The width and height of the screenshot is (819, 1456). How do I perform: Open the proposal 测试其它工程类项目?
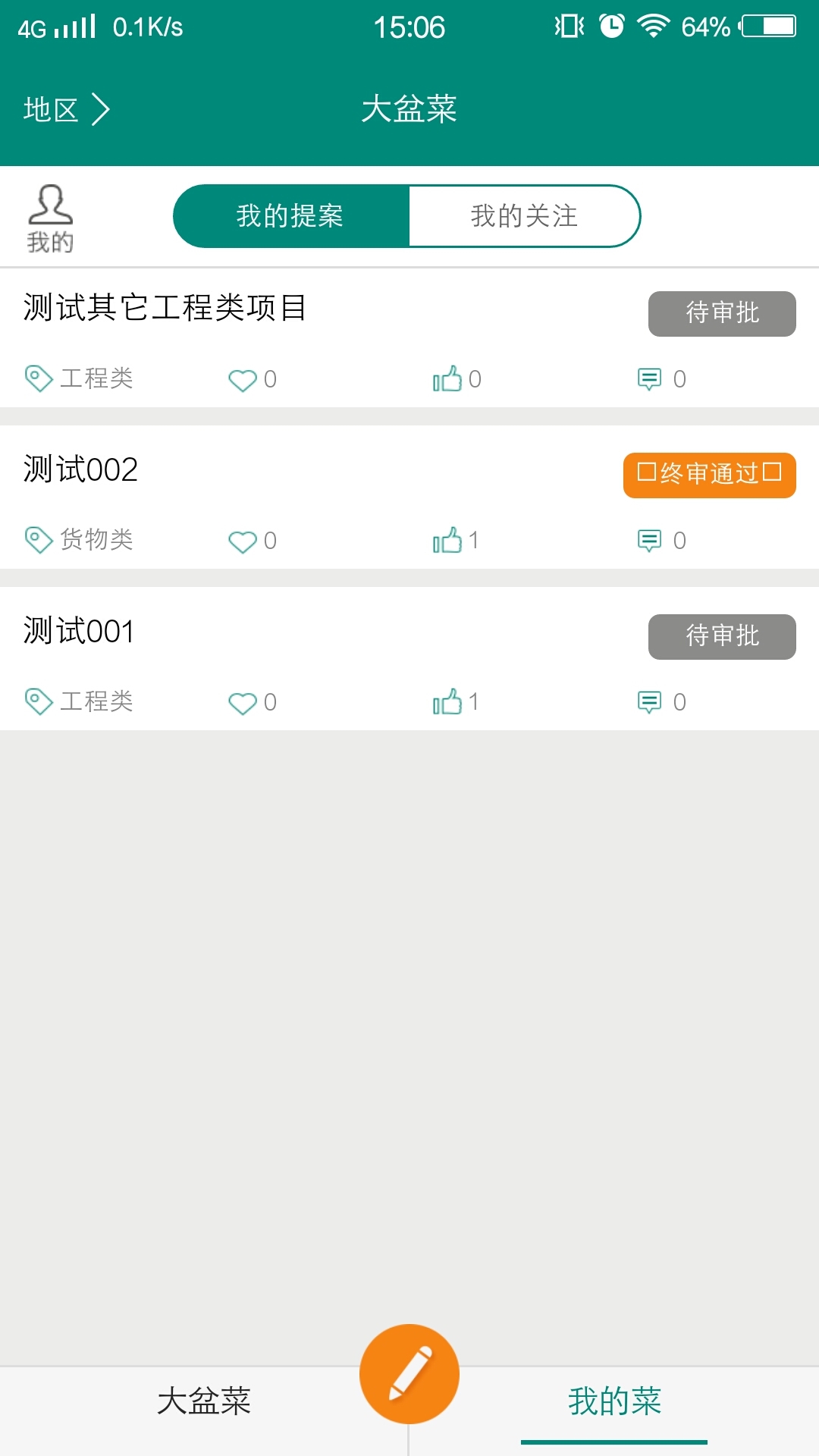165,309
